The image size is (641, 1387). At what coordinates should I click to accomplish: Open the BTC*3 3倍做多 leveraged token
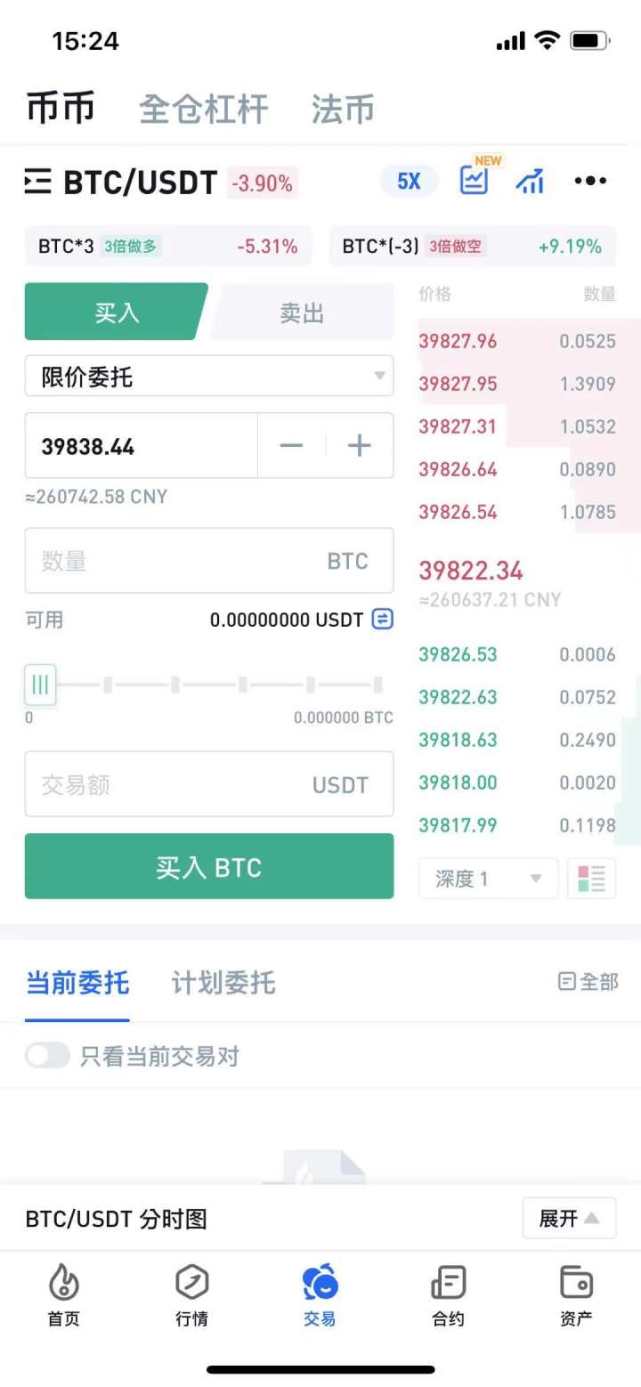tap(168, 246)
